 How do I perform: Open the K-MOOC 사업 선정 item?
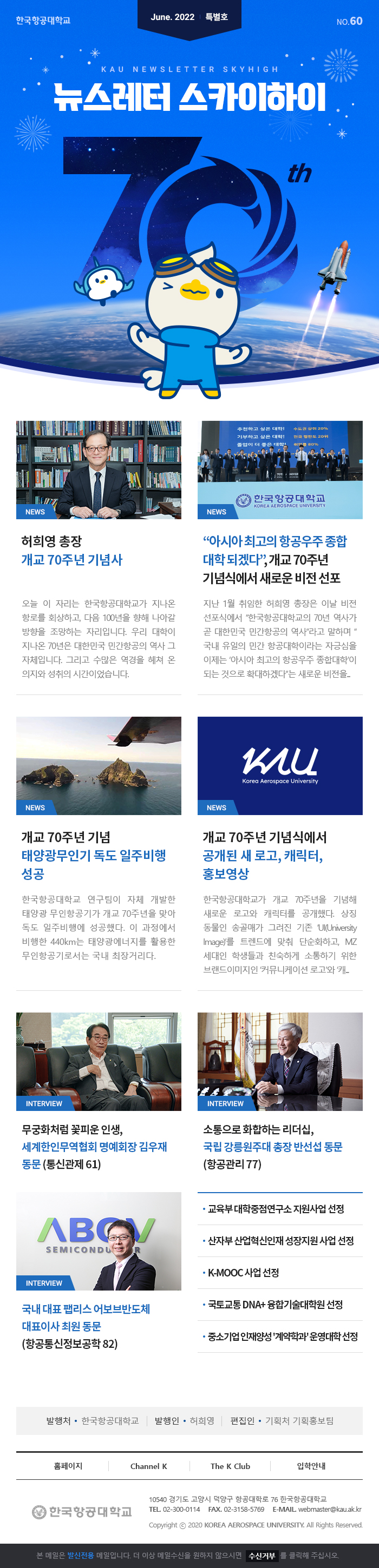(243, 1272)
